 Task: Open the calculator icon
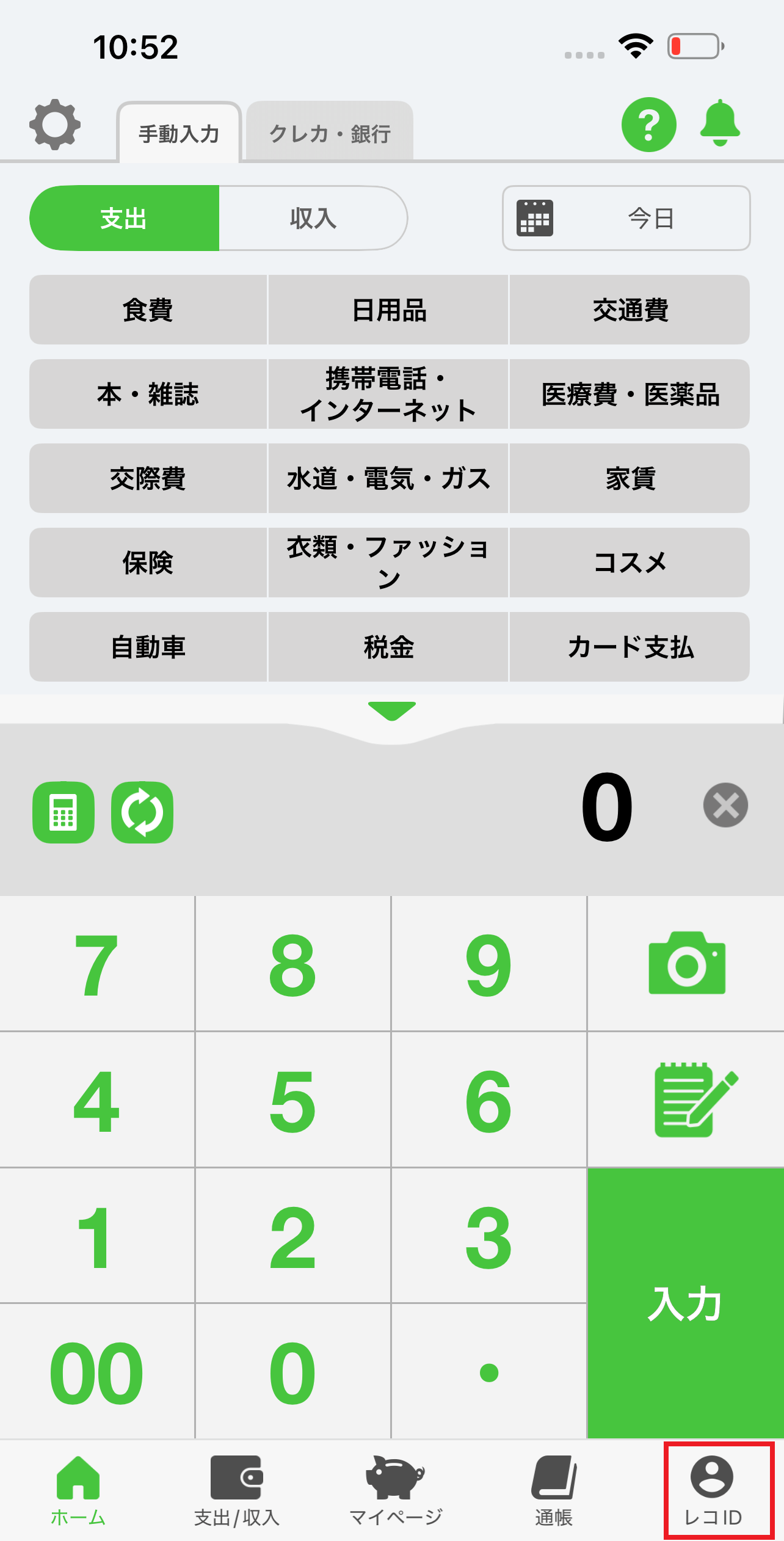pos(64,812)
